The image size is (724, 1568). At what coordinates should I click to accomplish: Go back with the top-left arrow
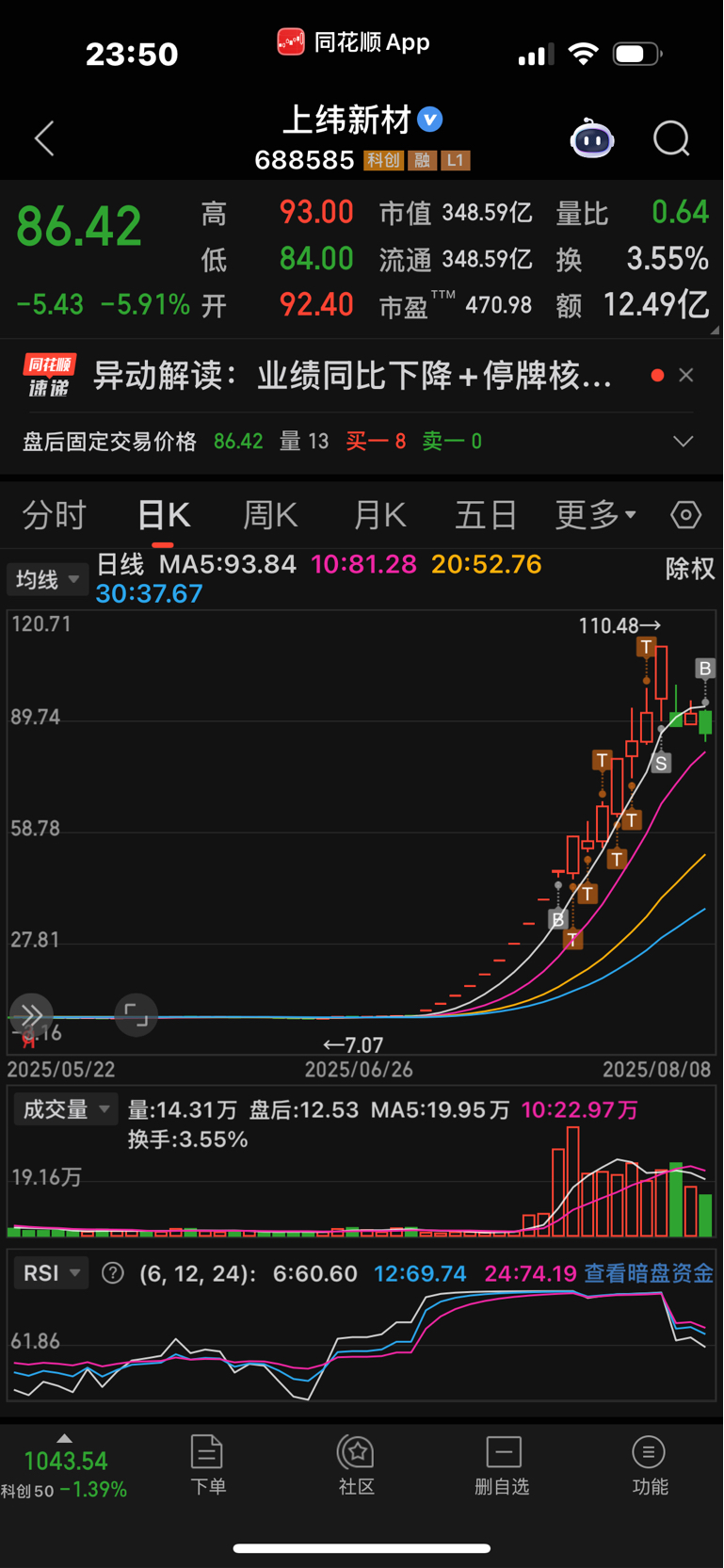click(x=44, y=138)
